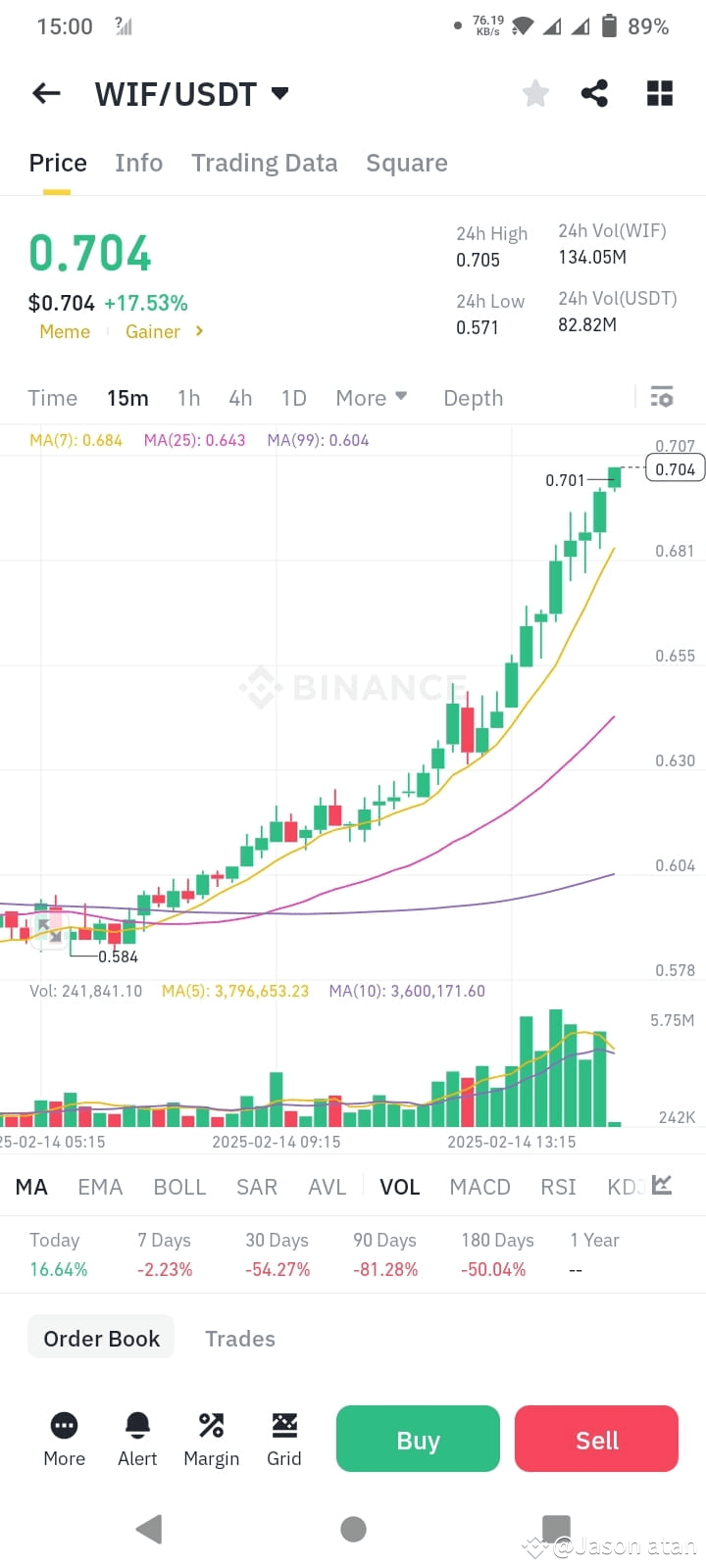Switch to the Info tab
The image size is (706, 1568).
point(138,163)
